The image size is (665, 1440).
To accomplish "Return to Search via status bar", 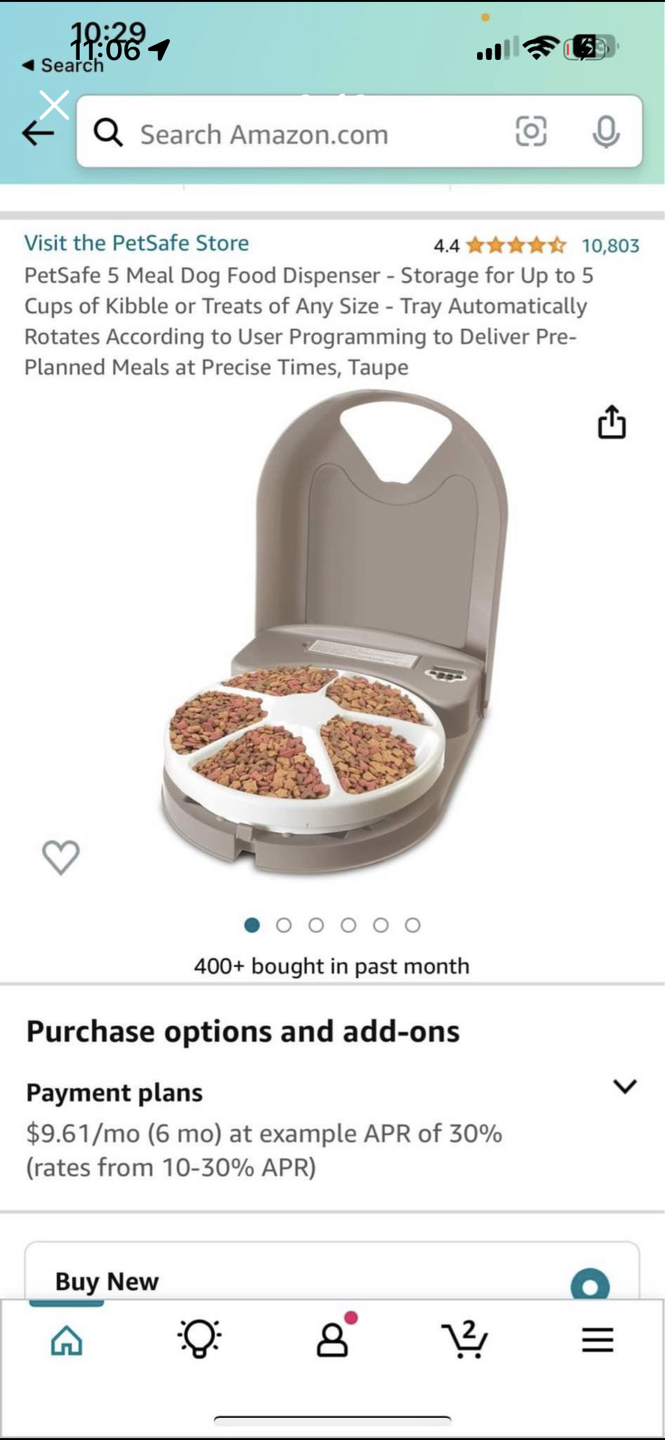I will (x=64, y=65).
